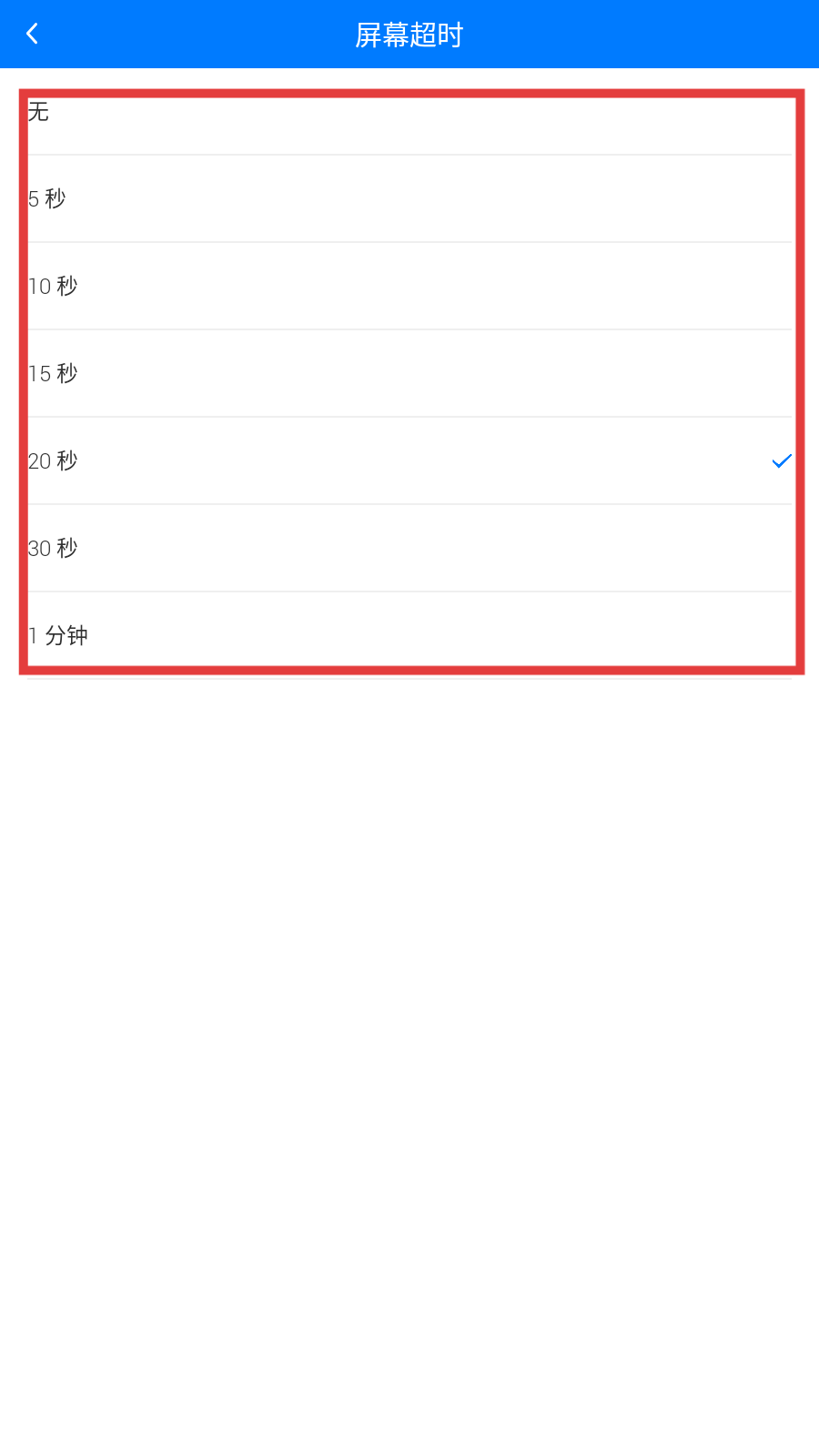Screen dimensions: 819x1456
Task: Go back using the top-left arrow
Action: pyautogui.click(x=33, y=35)
